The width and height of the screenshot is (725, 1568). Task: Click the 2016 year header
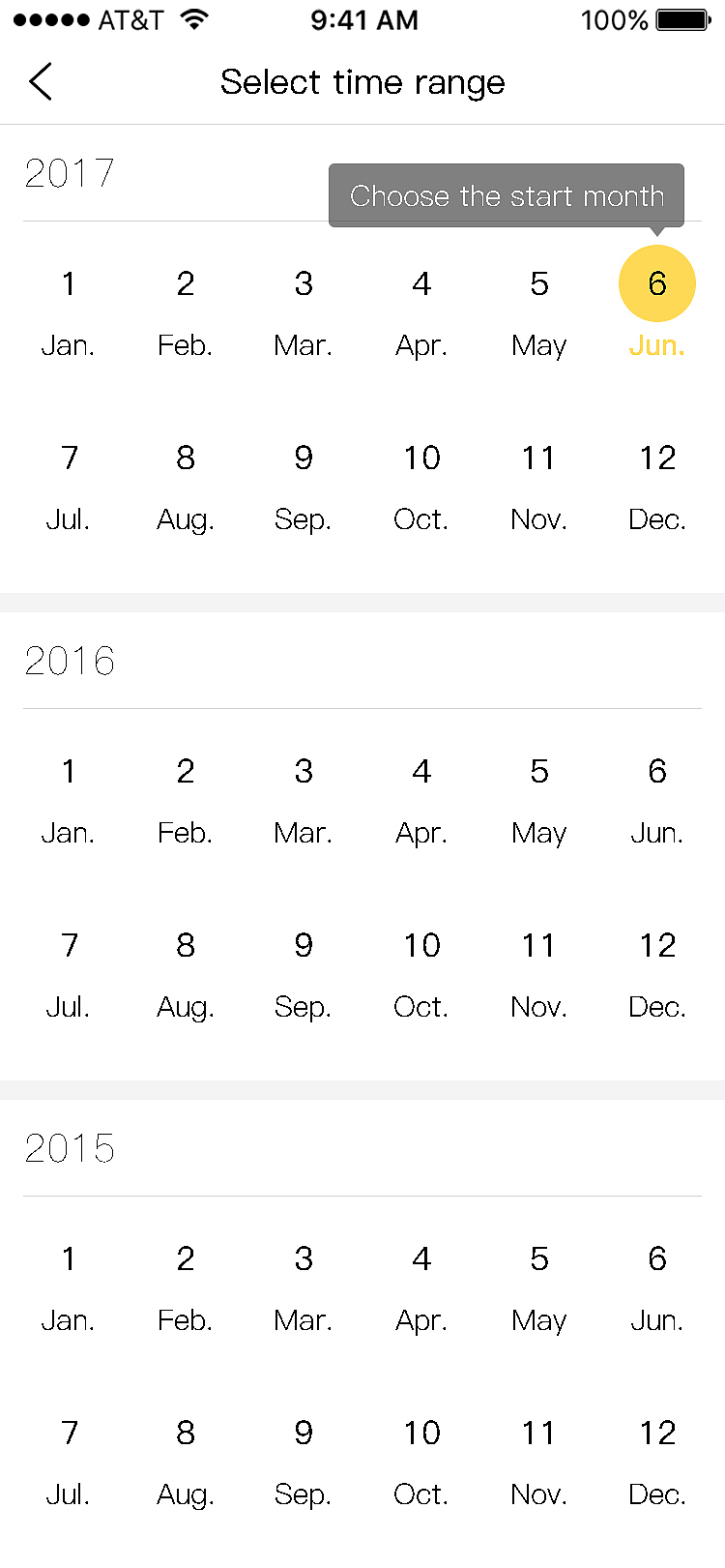click(x=70, y=662)
